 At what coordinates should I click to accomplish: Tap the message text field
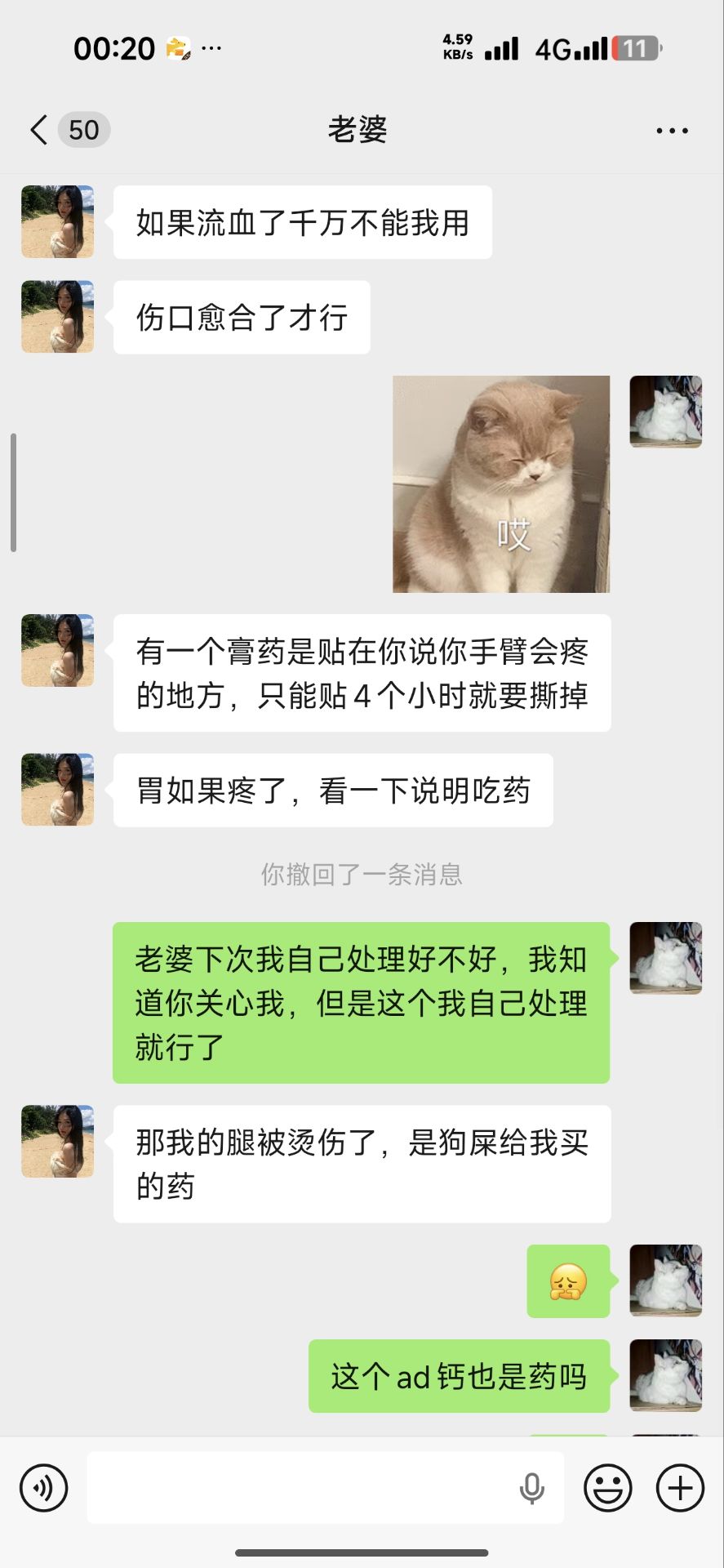tap(302, 1488)
